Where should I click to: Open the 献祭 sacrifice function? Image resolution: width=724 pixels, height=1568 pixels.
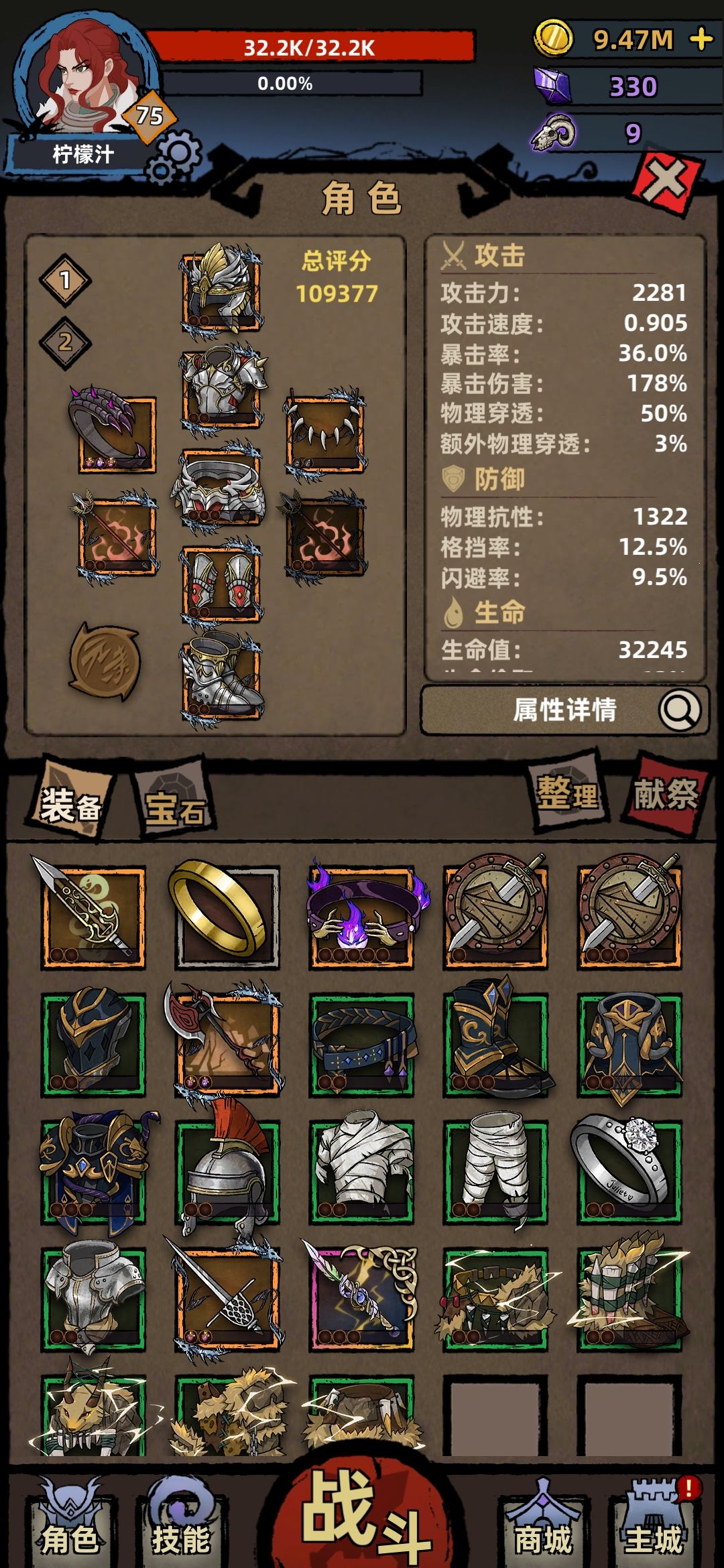(x=664, y=793)
